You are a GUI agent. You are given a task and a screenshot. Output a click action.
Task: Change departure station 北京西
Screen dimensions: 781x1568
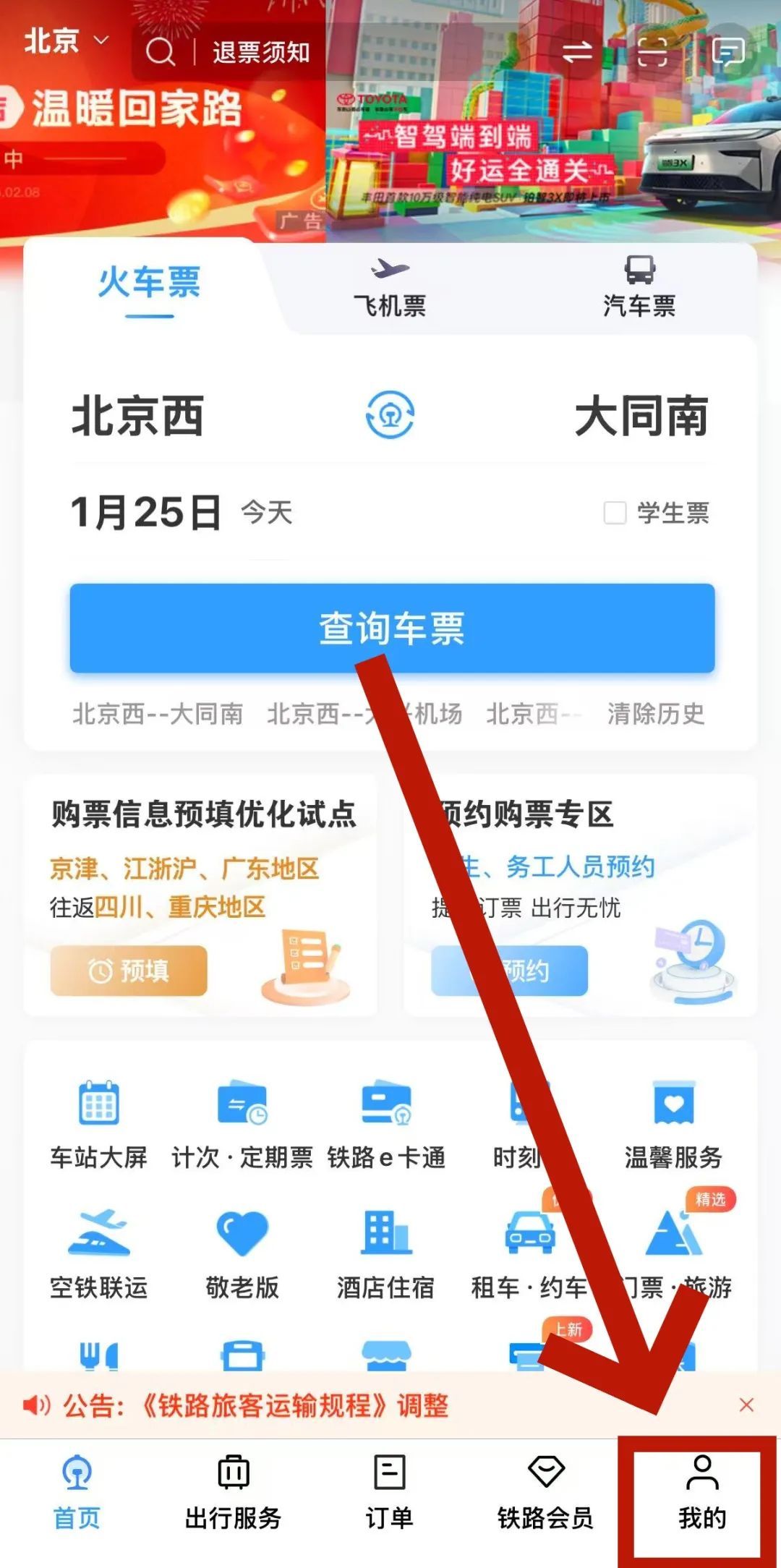137,416
